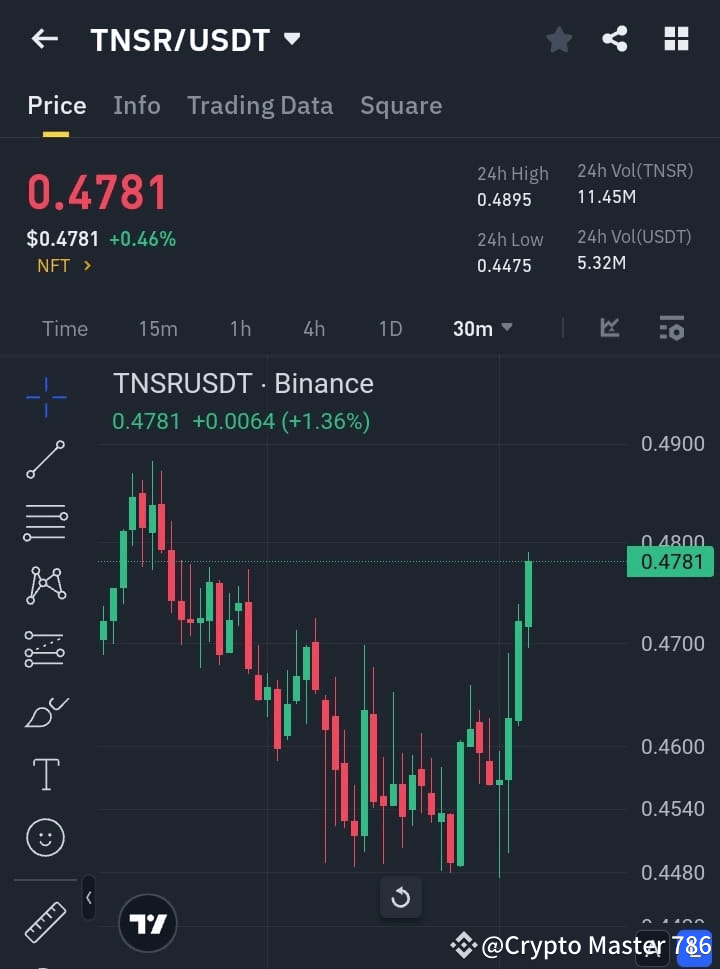Select the XABCD pattern tool
Image resolution: width=720 pixels, height=969 pixels.
pos(45,585)
